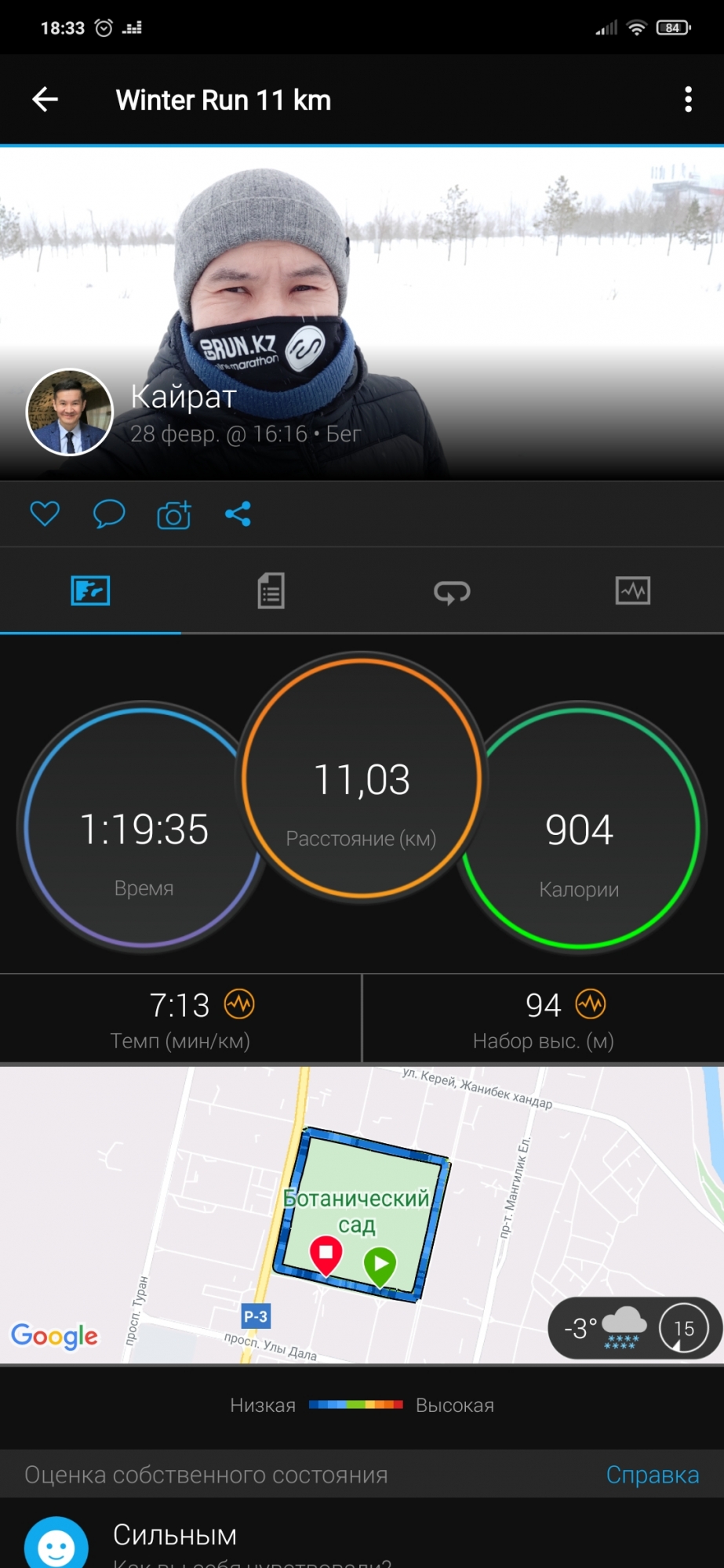Add a photo to the activity
Viewport: 724px width, 1568px height.
(174, 514)
